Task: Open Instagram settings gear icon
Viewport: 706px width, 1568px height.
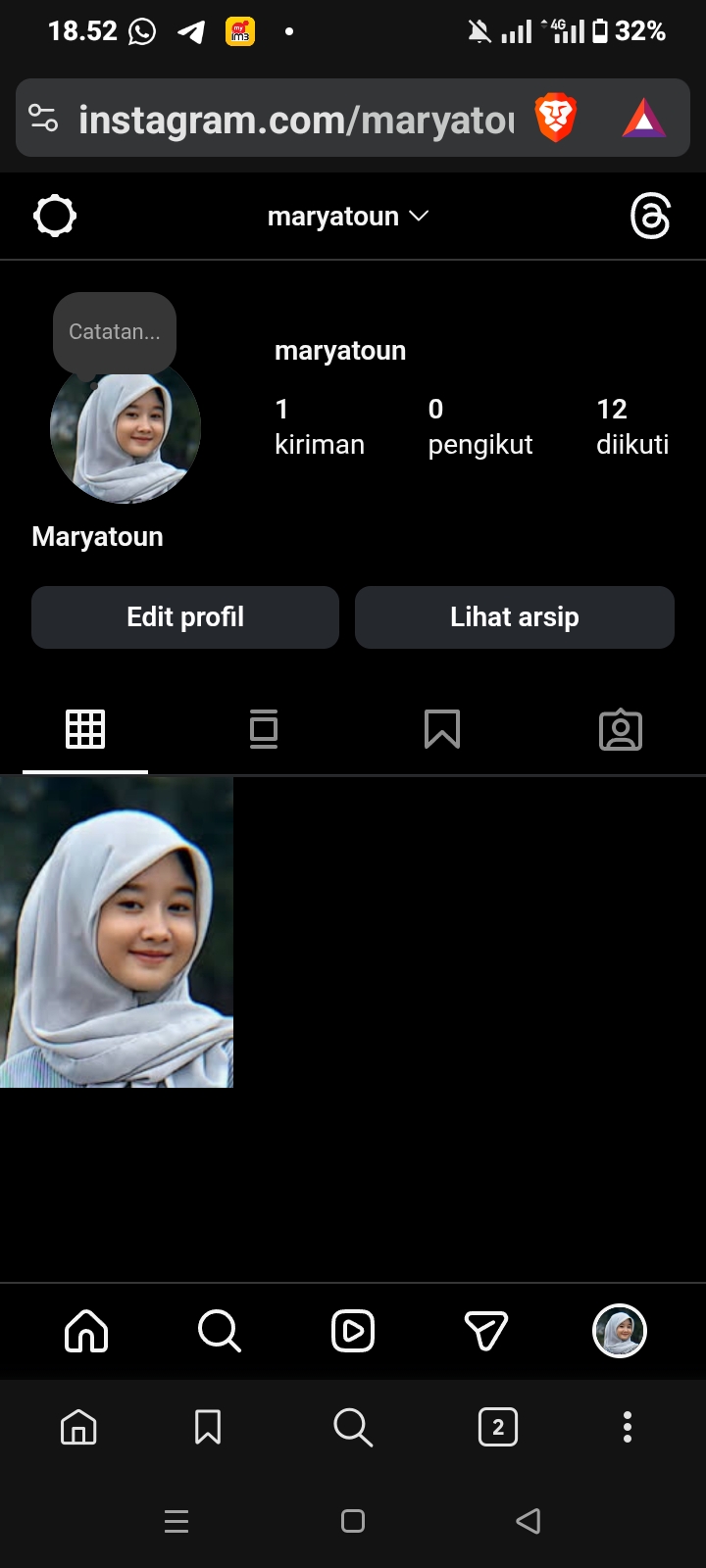Action: point(55,216)
